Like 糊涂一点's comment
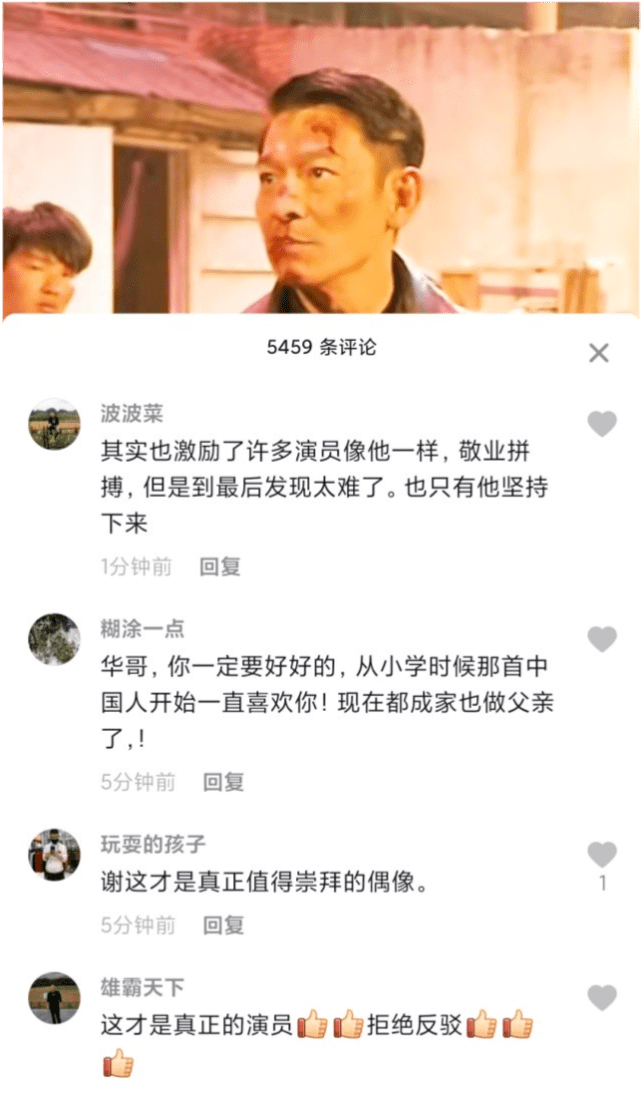 coord(601,639)
